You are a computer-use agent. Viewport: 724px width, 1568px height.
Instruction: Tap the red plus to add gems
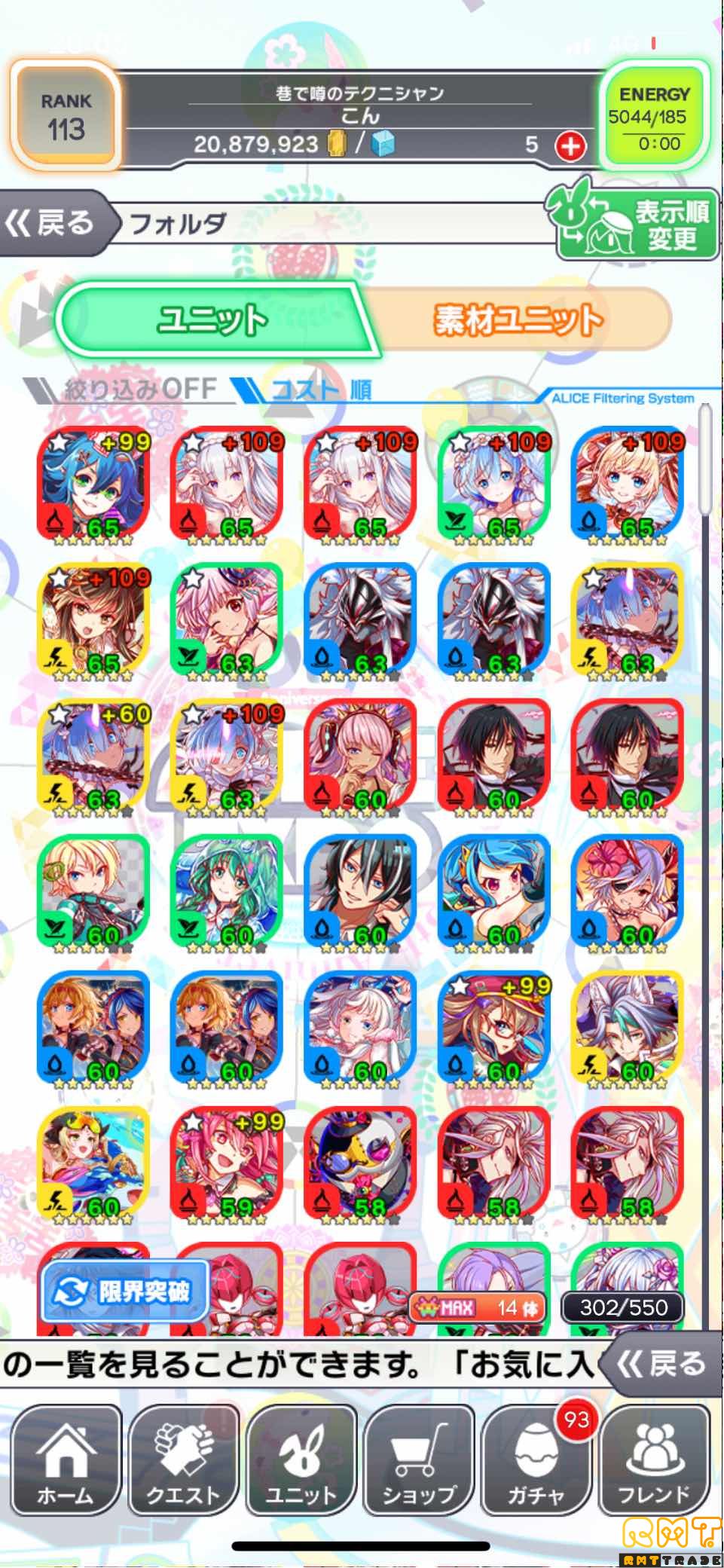pyautogui.click(x=570, y=145)
